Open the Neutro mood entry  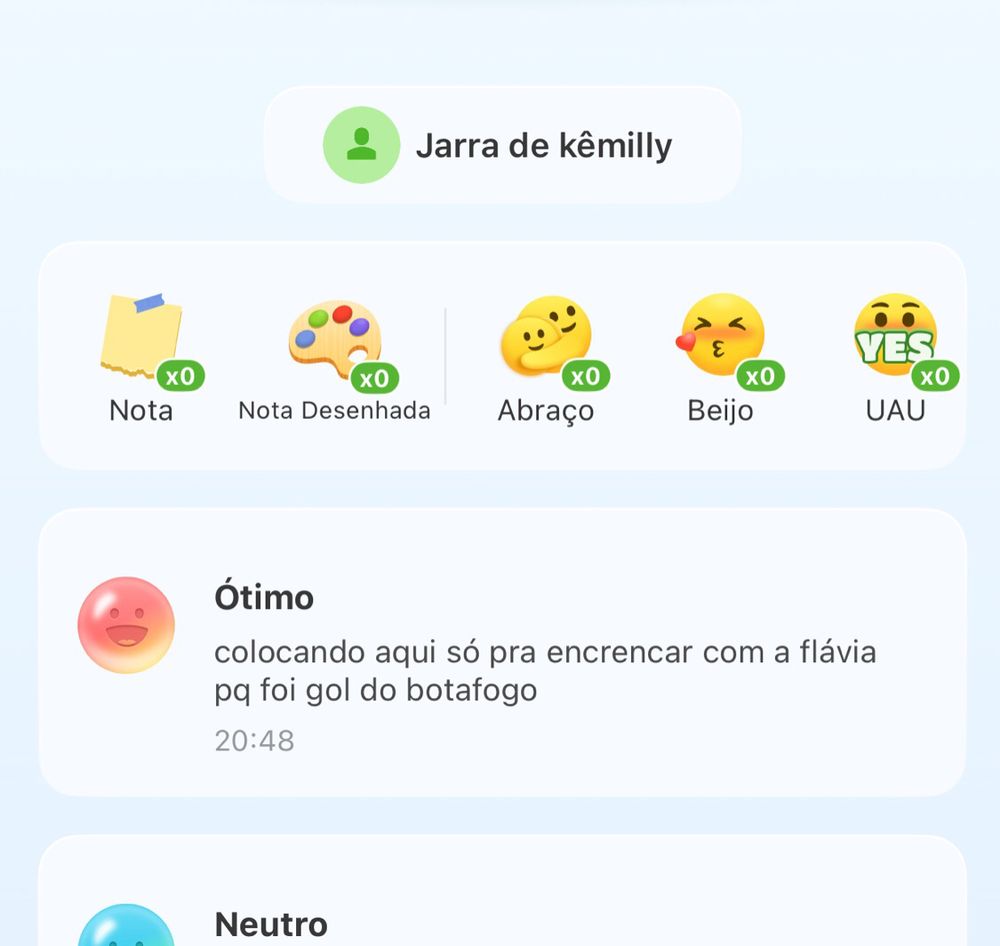(502, 910)
